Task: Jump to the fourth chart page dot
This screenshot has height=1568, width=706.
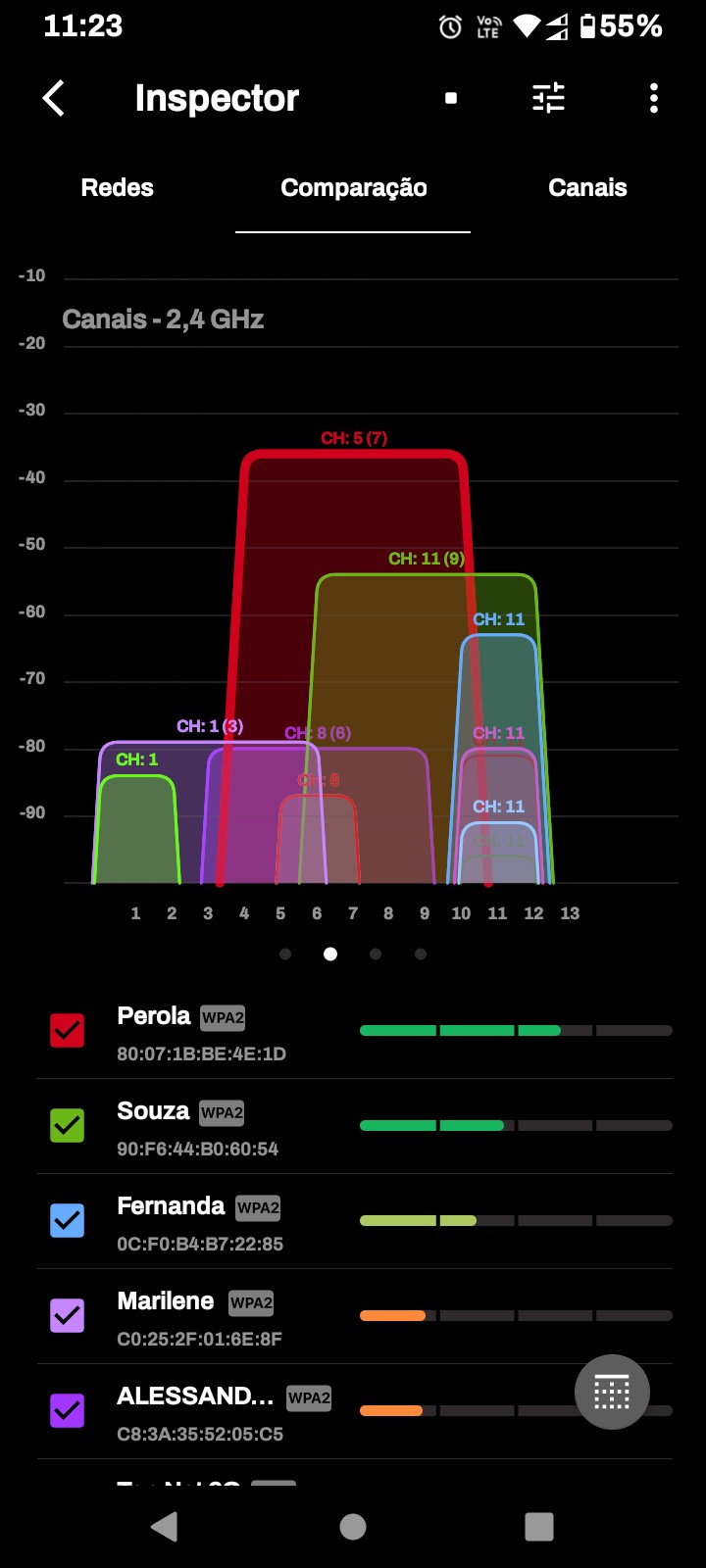Action: pos(421,954)
